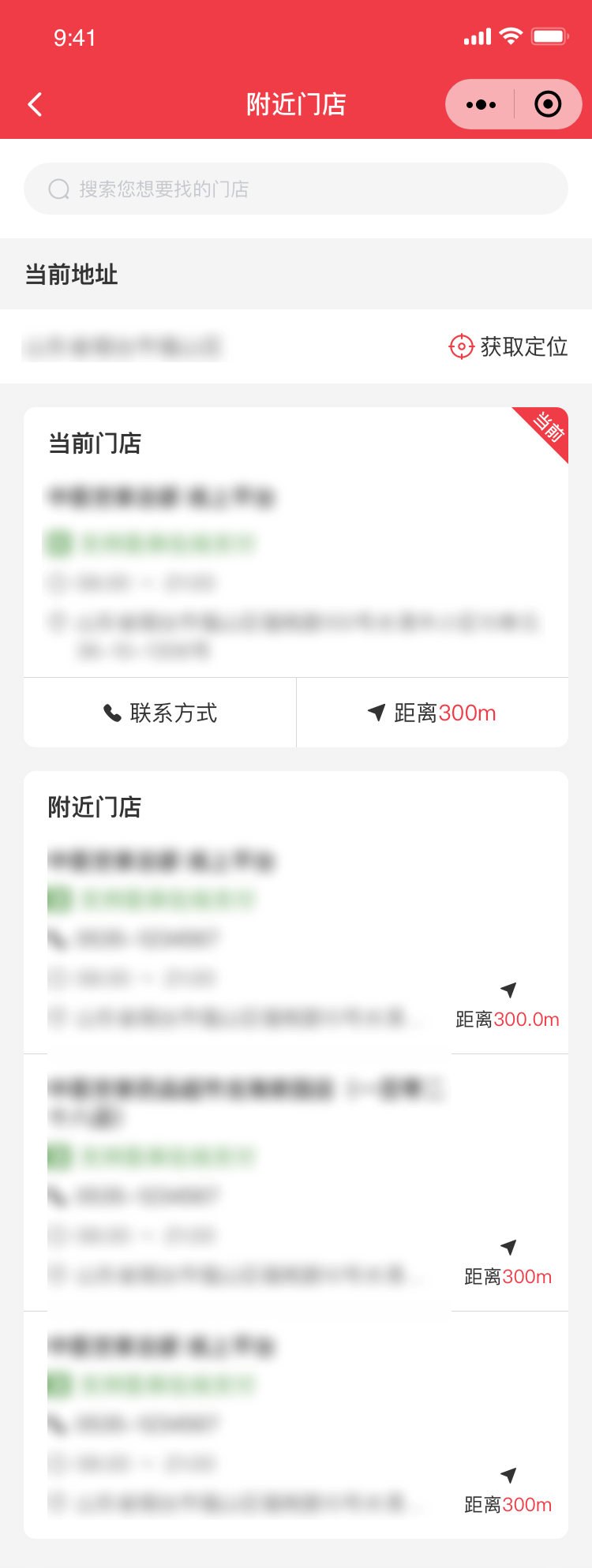Image resolution: width=592 pixels, height=1568 pixels.
Task: Navigate to the nearby store showing 距离300.0m
Action: tap(508, 1007)
